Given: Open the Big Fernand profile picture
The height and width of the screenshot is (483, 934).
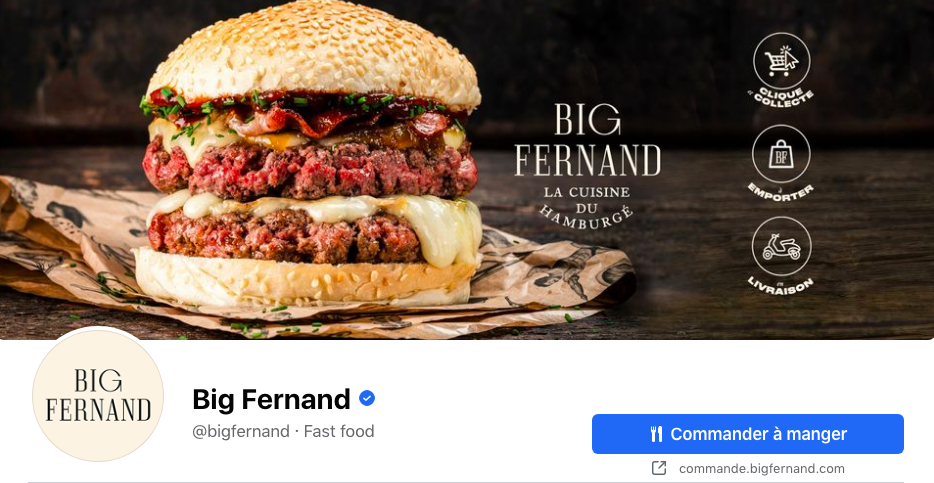Looking at the screenshot, I should pyautogui.click(x=98, y=396).
